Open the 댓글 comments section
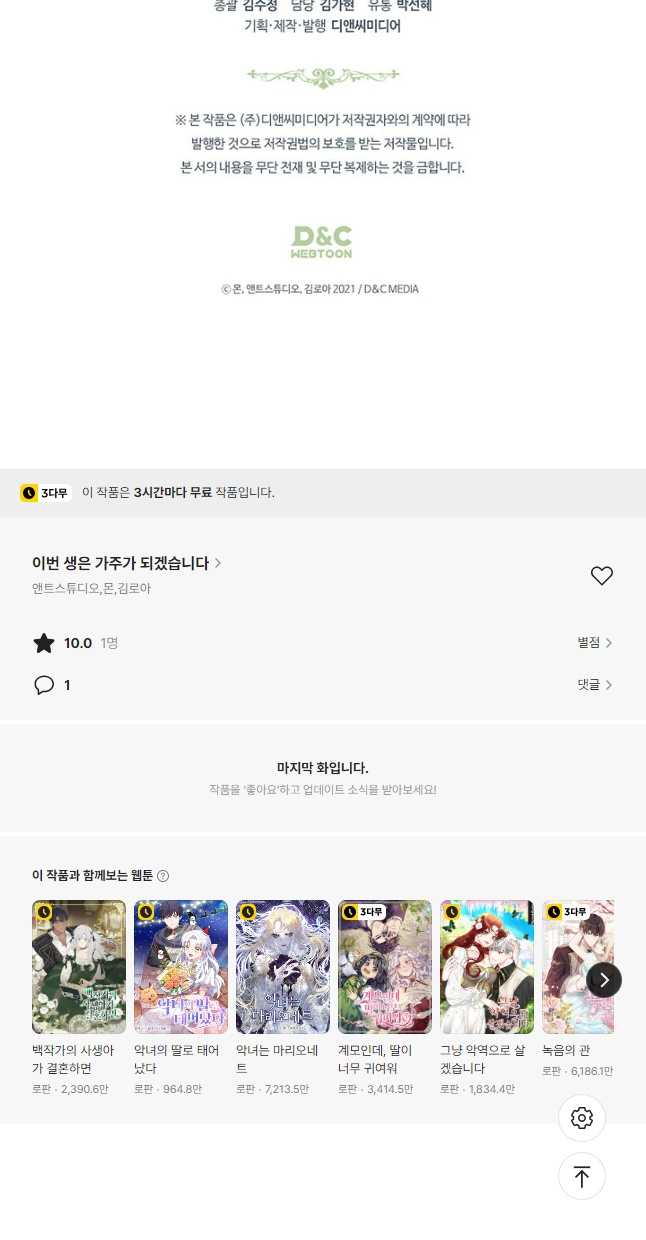Screen dimensions: 646x1240 tap(594, 685)
